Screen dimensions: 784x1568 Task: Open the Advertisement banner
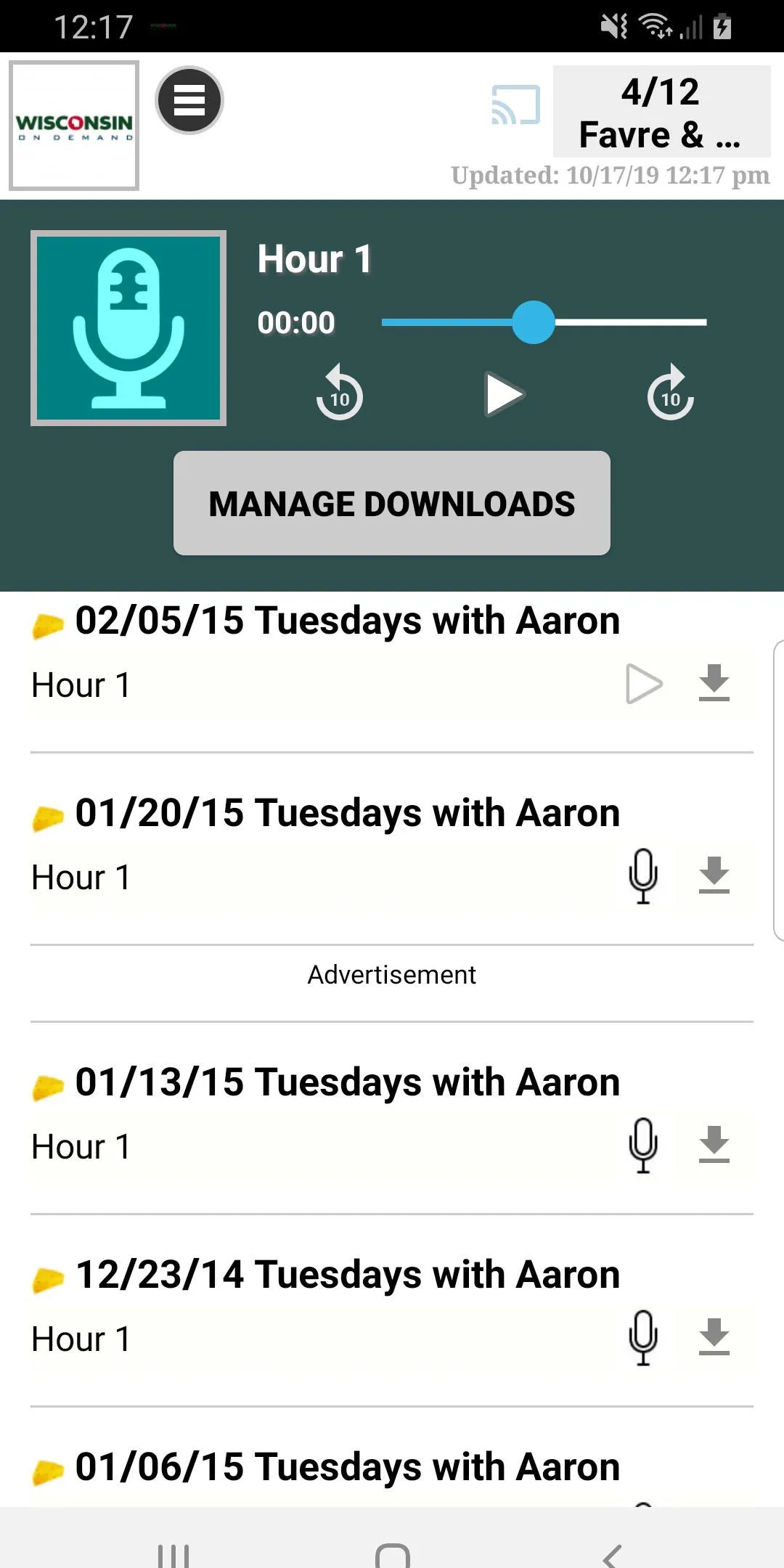392,973
